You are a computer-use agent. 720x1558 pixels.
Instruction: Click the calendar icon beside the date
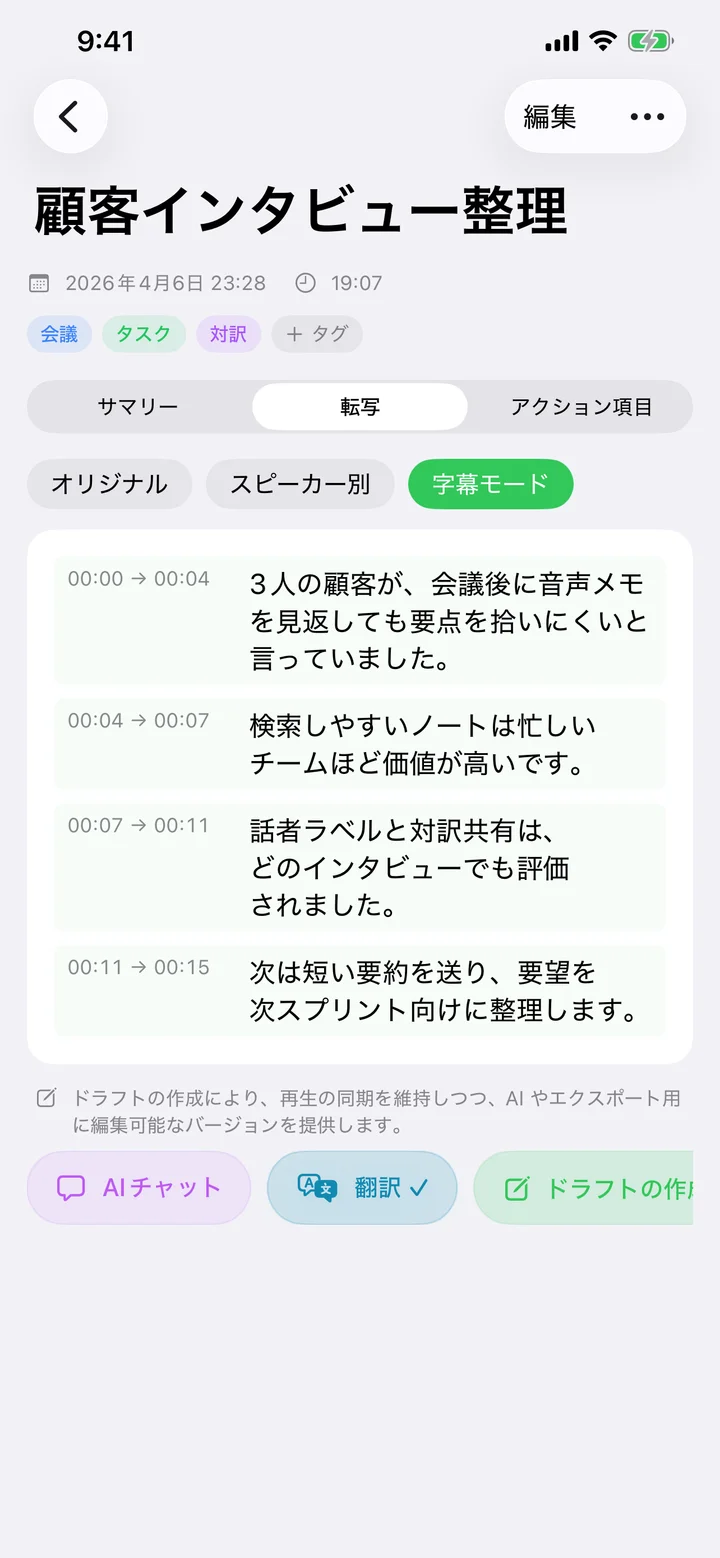(38, 283)
